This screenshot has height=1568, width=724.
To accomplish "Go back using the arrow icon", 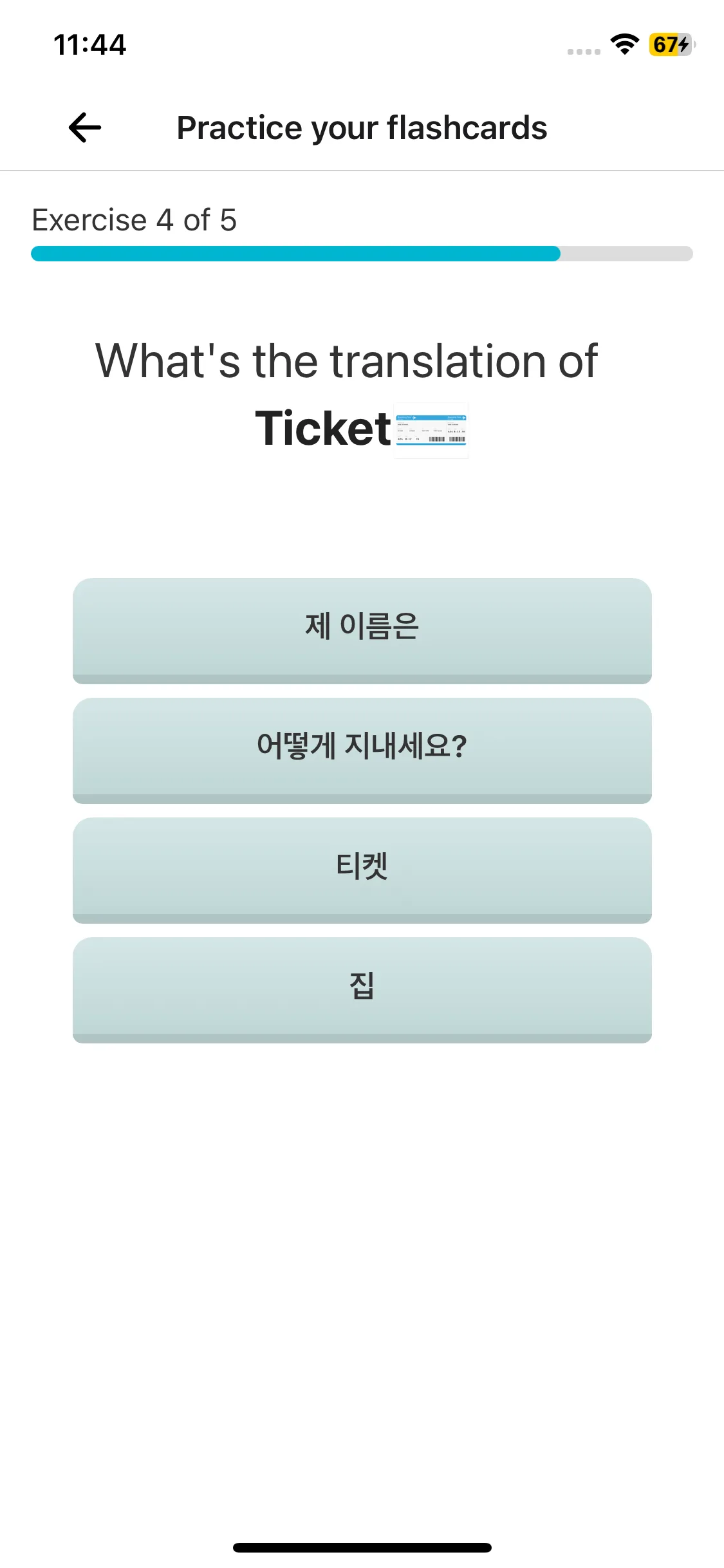I will click(x=85, y=127).
